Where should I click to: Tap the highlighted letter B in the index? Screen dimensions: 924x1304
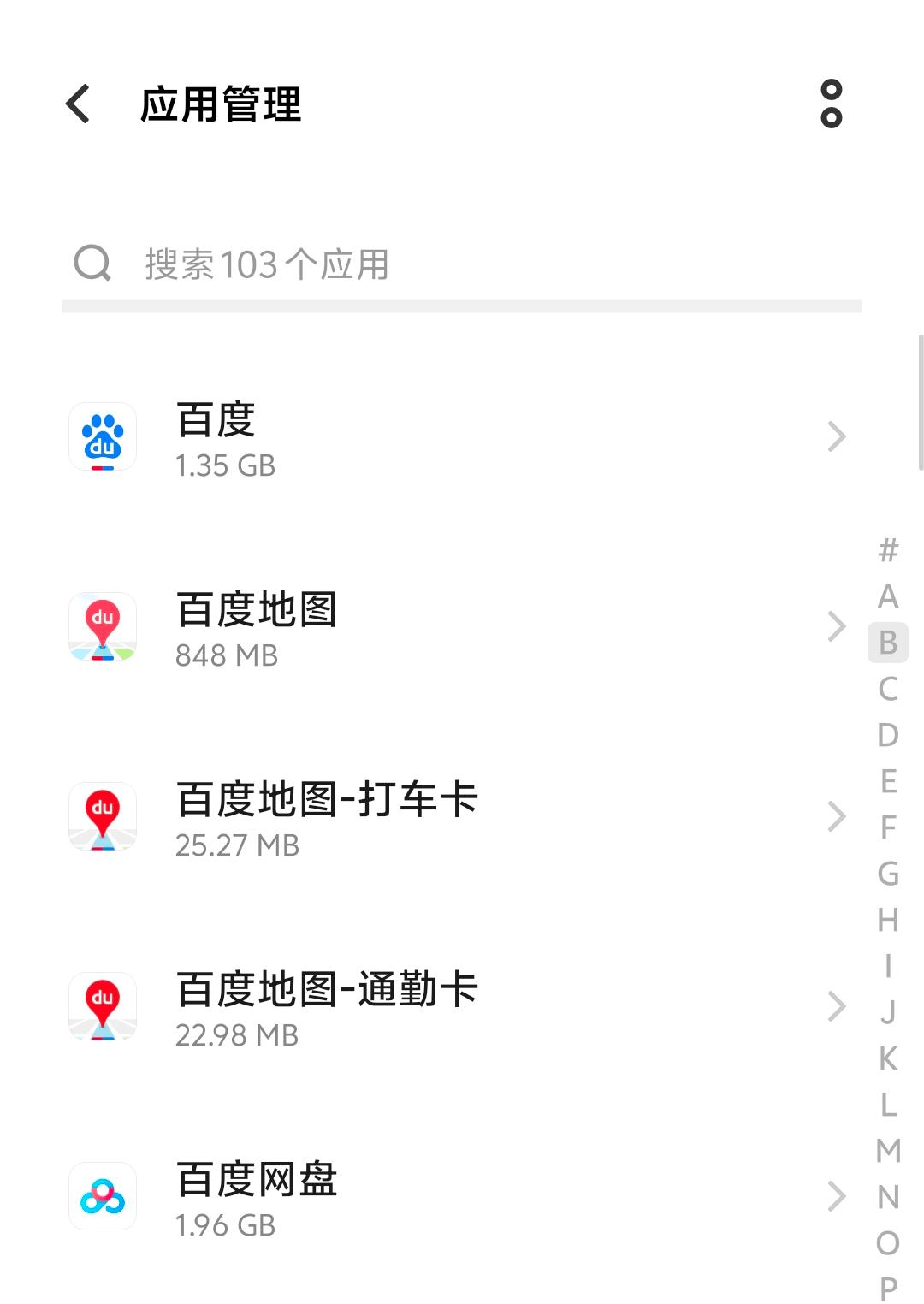point(888,642)
